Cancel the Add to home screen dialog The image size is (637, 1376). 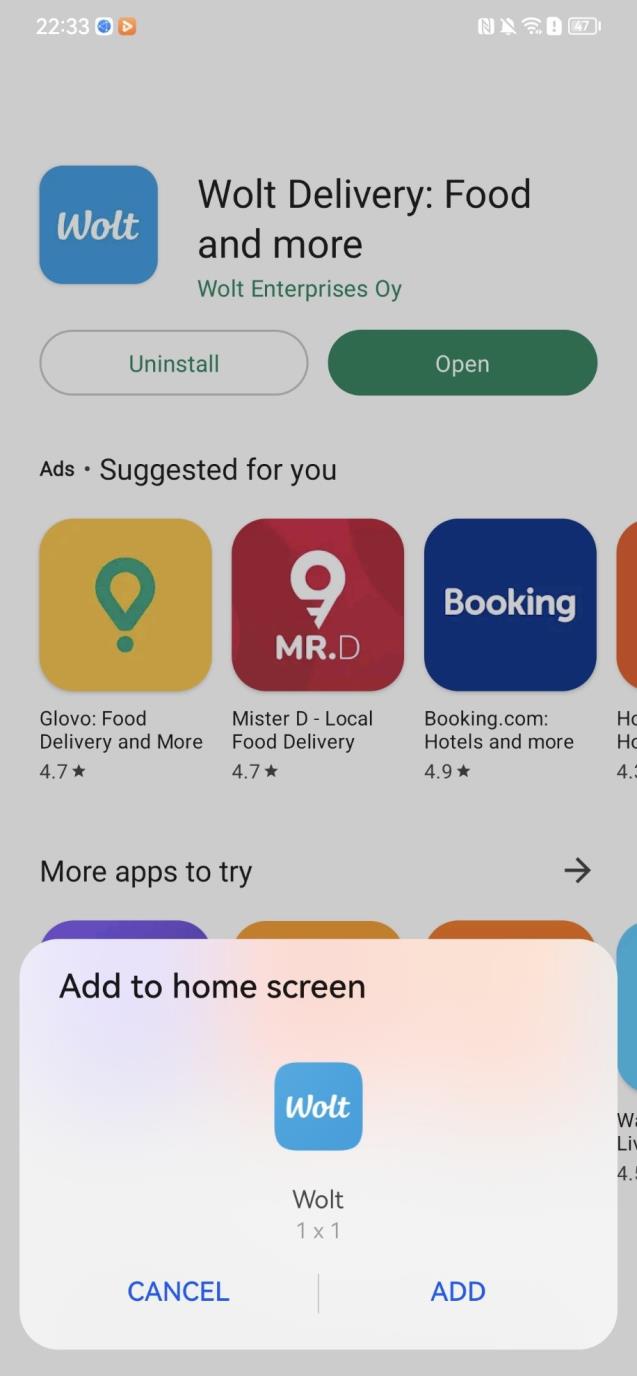coord(178,1291)
